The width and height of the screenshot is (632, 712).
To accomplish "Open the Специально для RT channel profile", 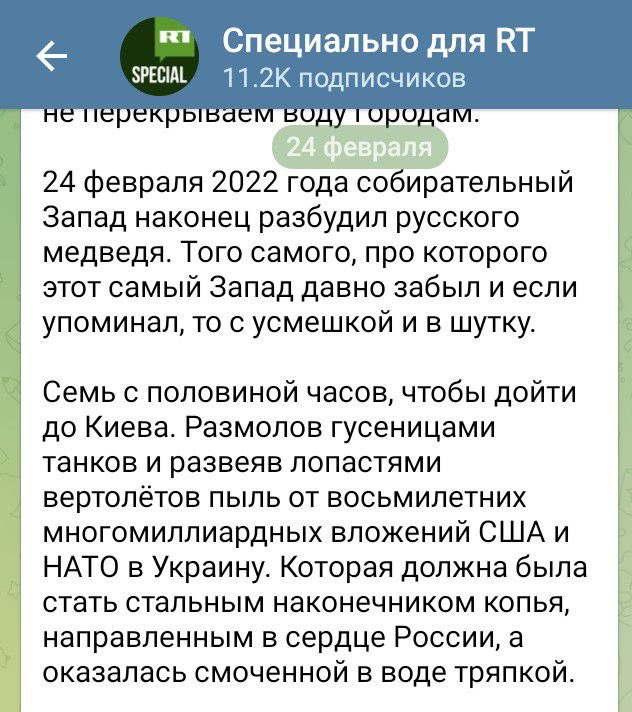I will [x=377, y=56].
